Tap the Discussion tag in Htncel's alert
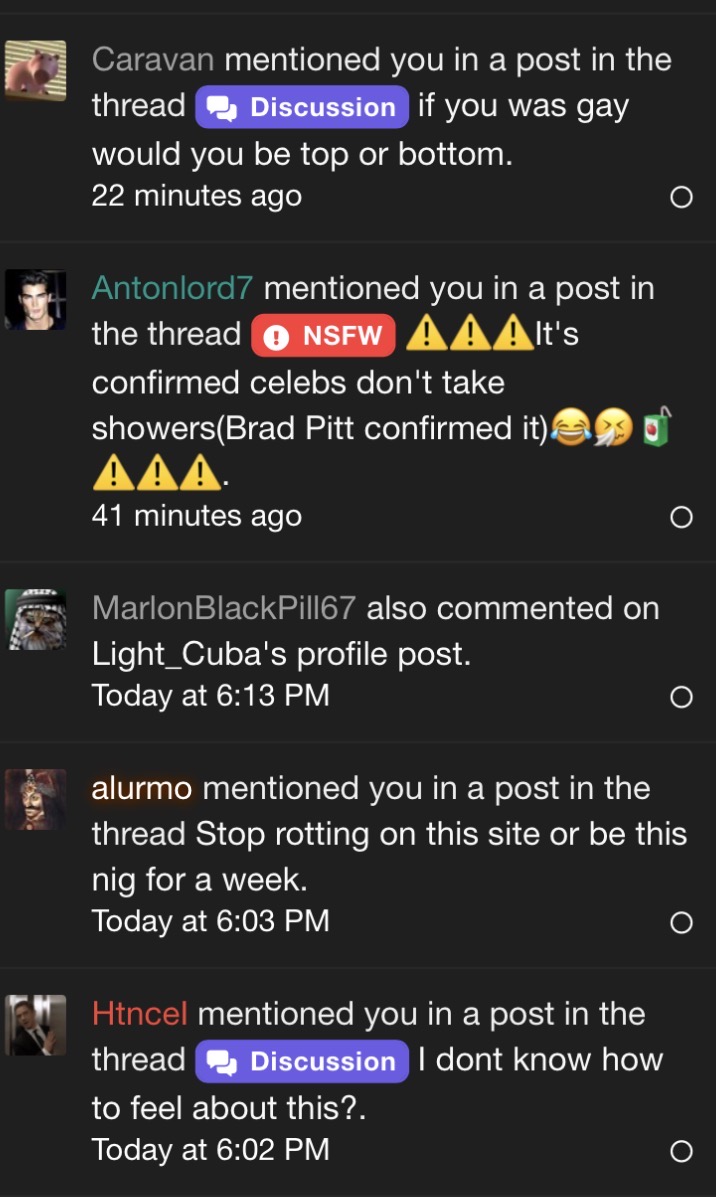Viewport: 716px width, 1197px height. pyautogui.click(x=302, y=1061)
